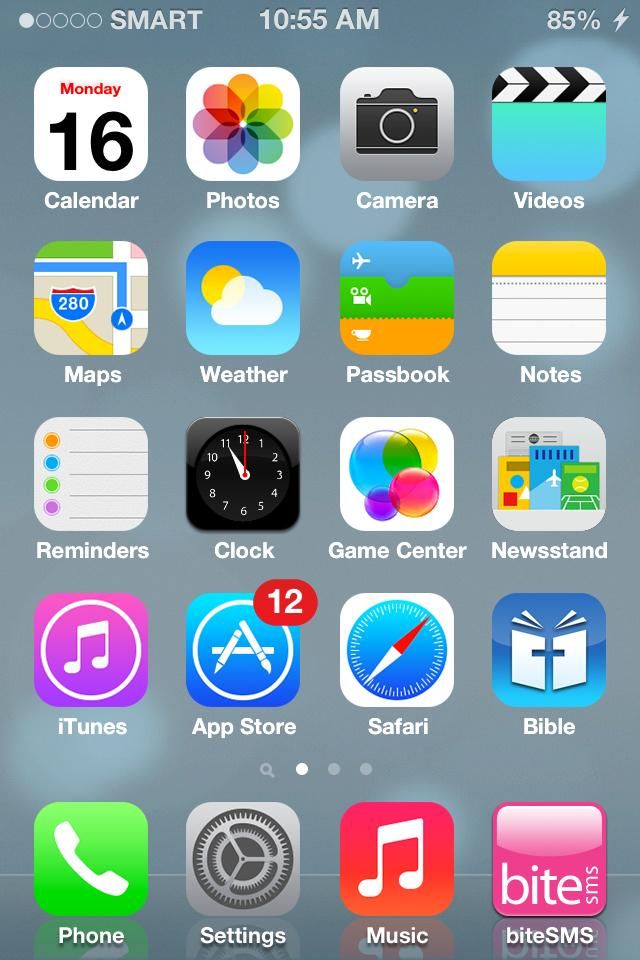Open the Camera app
Viewport: 640px width, 960px height.
397,124
